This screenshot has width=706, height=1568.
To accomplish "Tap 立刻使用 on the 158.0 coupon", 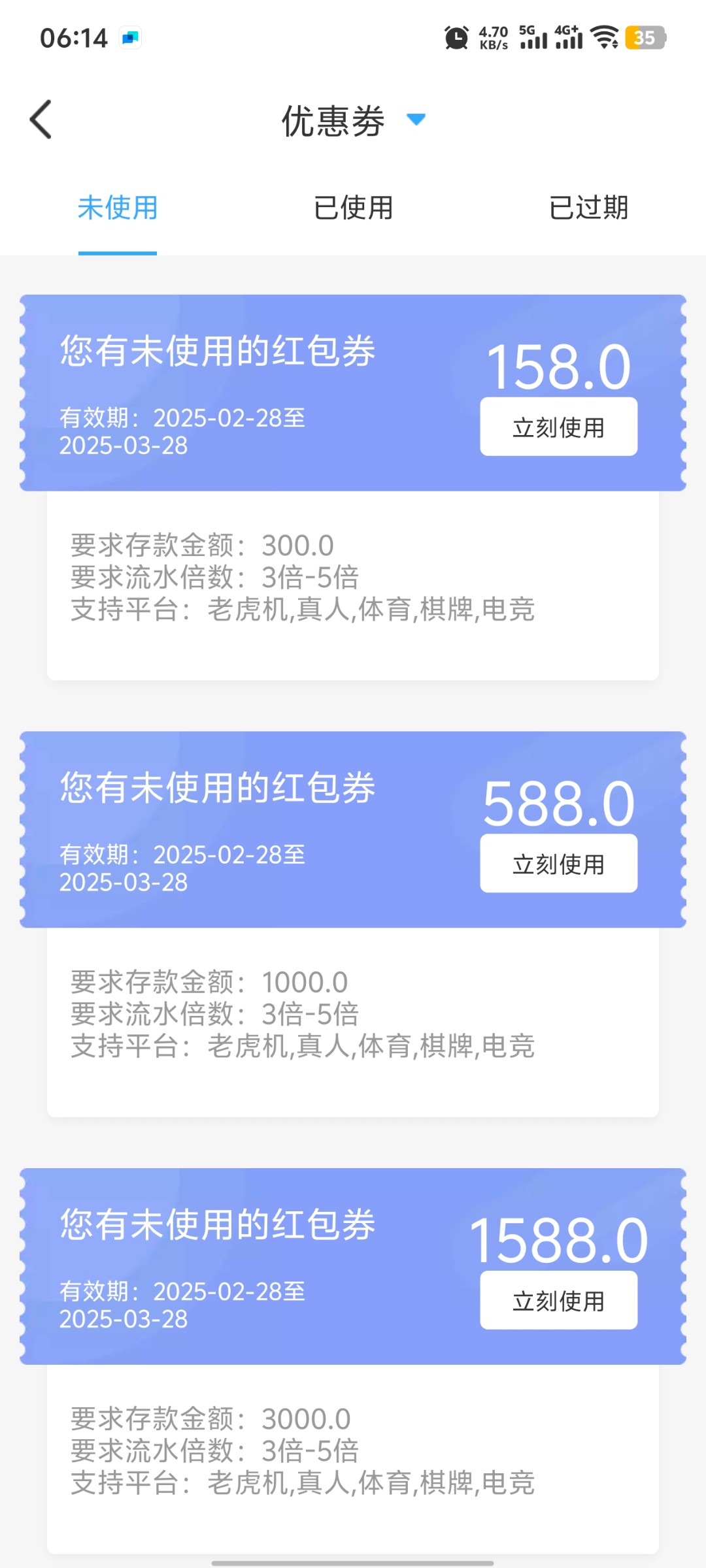I will click(x=558, y=427).
